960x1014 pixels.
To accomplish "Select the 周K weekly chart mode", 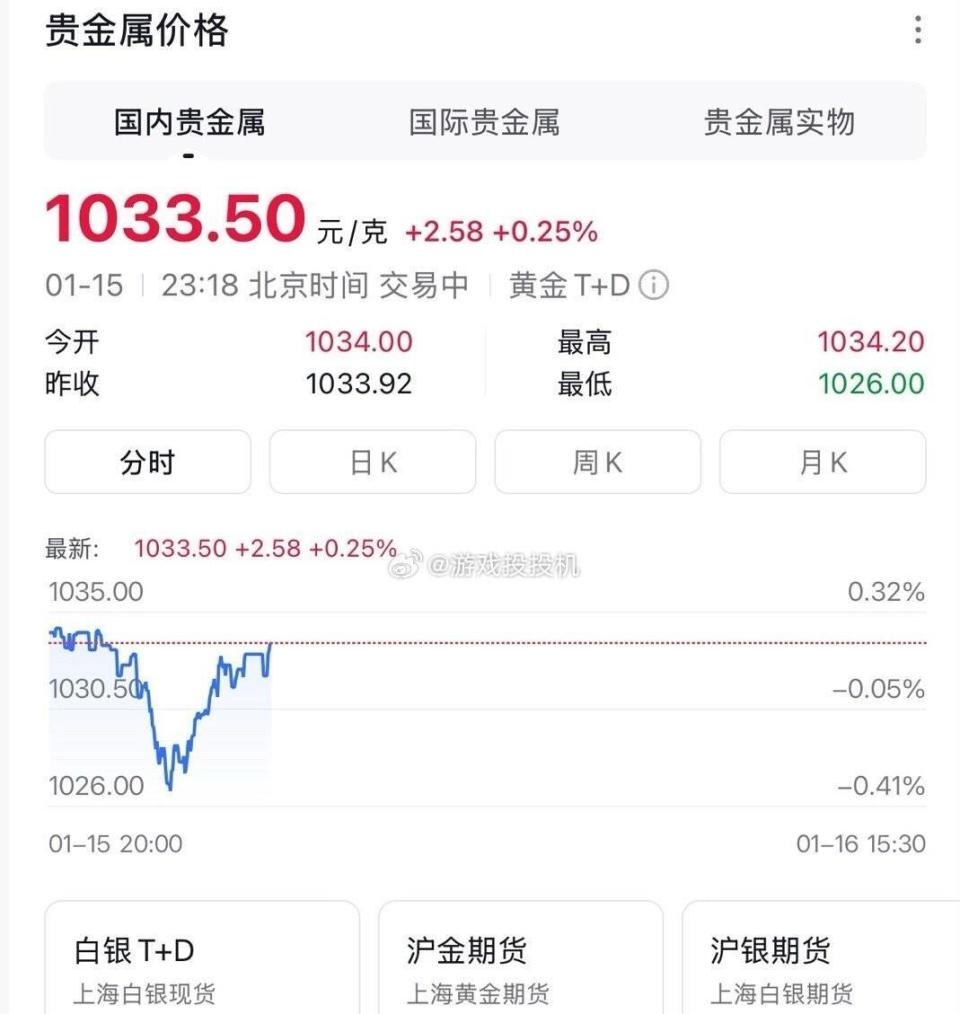I will (597, 461).
